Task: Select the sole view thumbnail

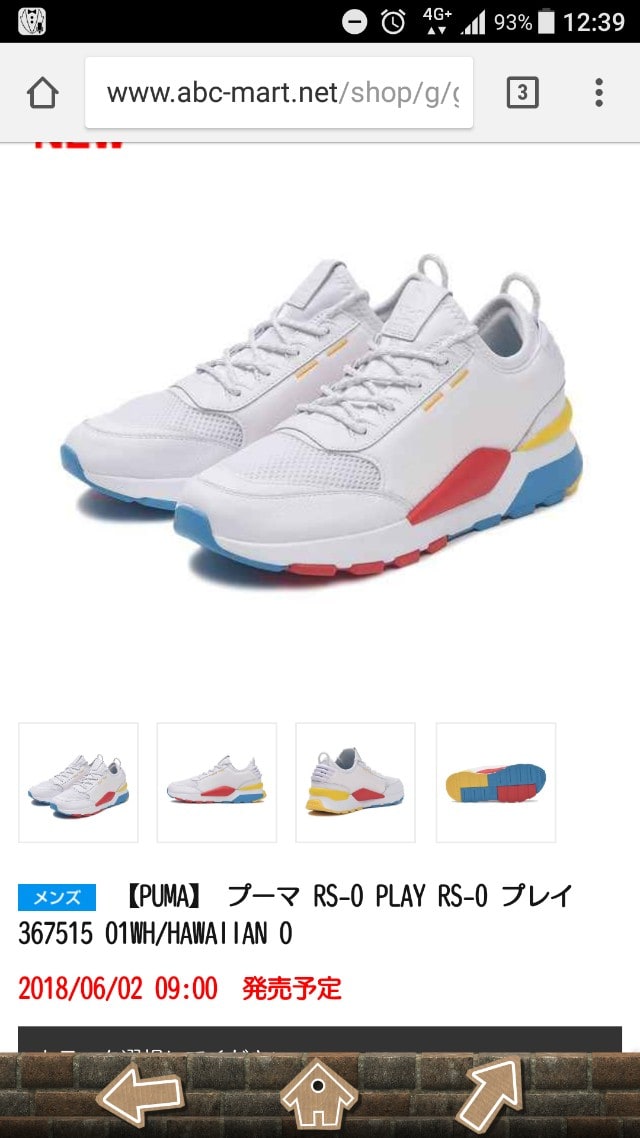Action: point(495,782)
